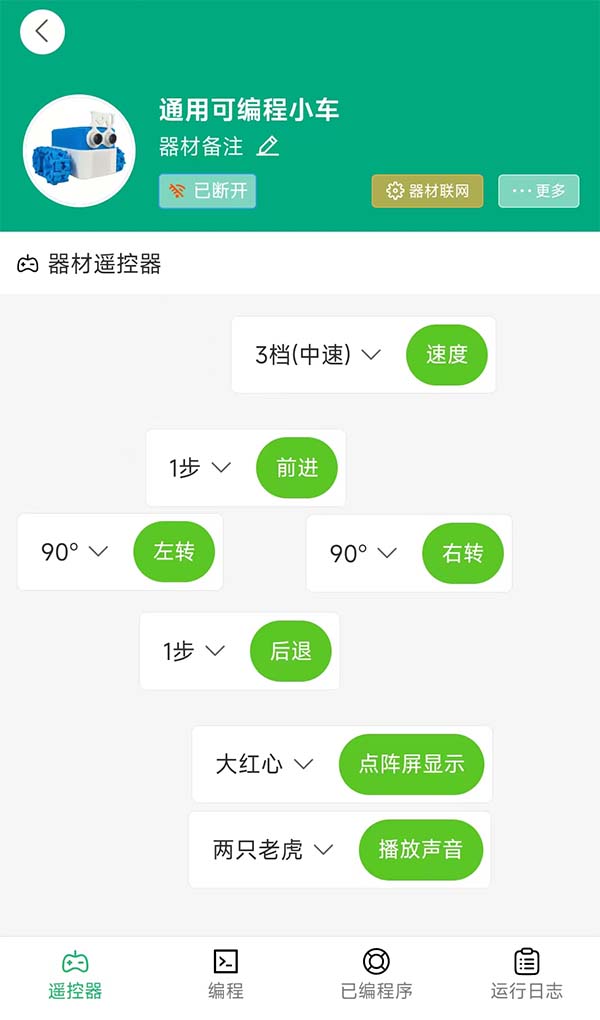This screenshot has width=600, height=1020.
Task: Expand the 3档(中速) speed dropdown
Action: tap(318, 355)
